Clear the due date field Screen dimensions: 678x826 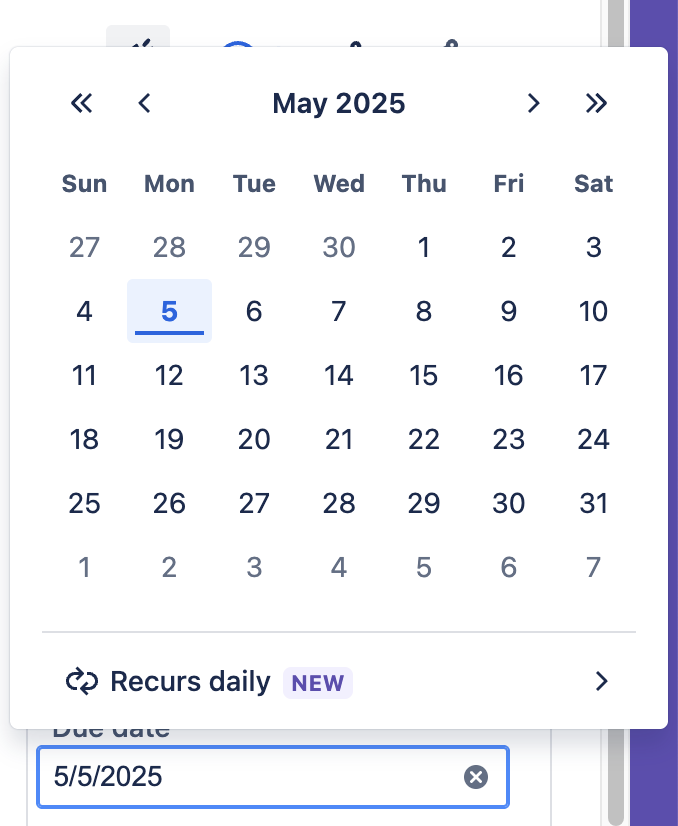click(476, 777)
